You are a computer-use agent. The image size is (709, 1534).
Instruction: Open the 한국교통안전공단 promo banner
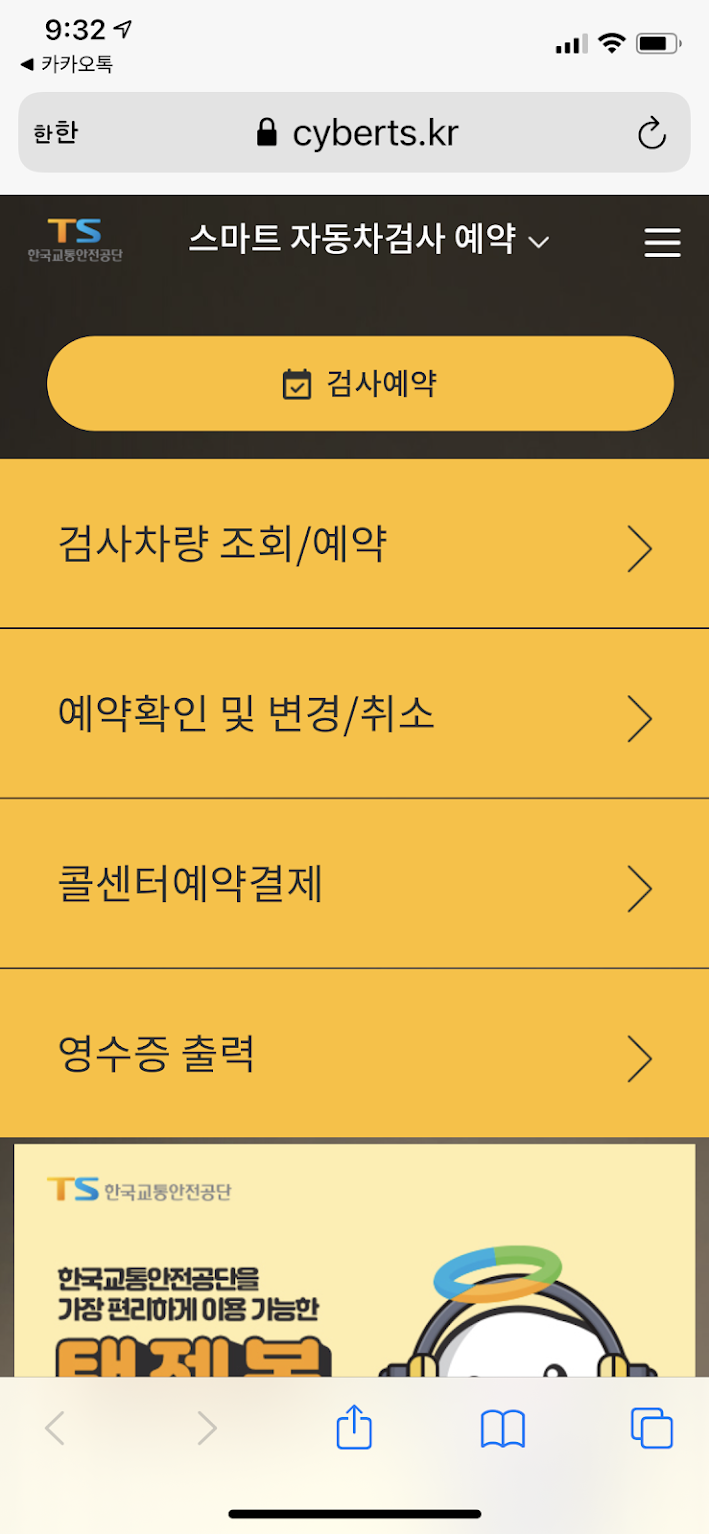tap(354, 1260)
